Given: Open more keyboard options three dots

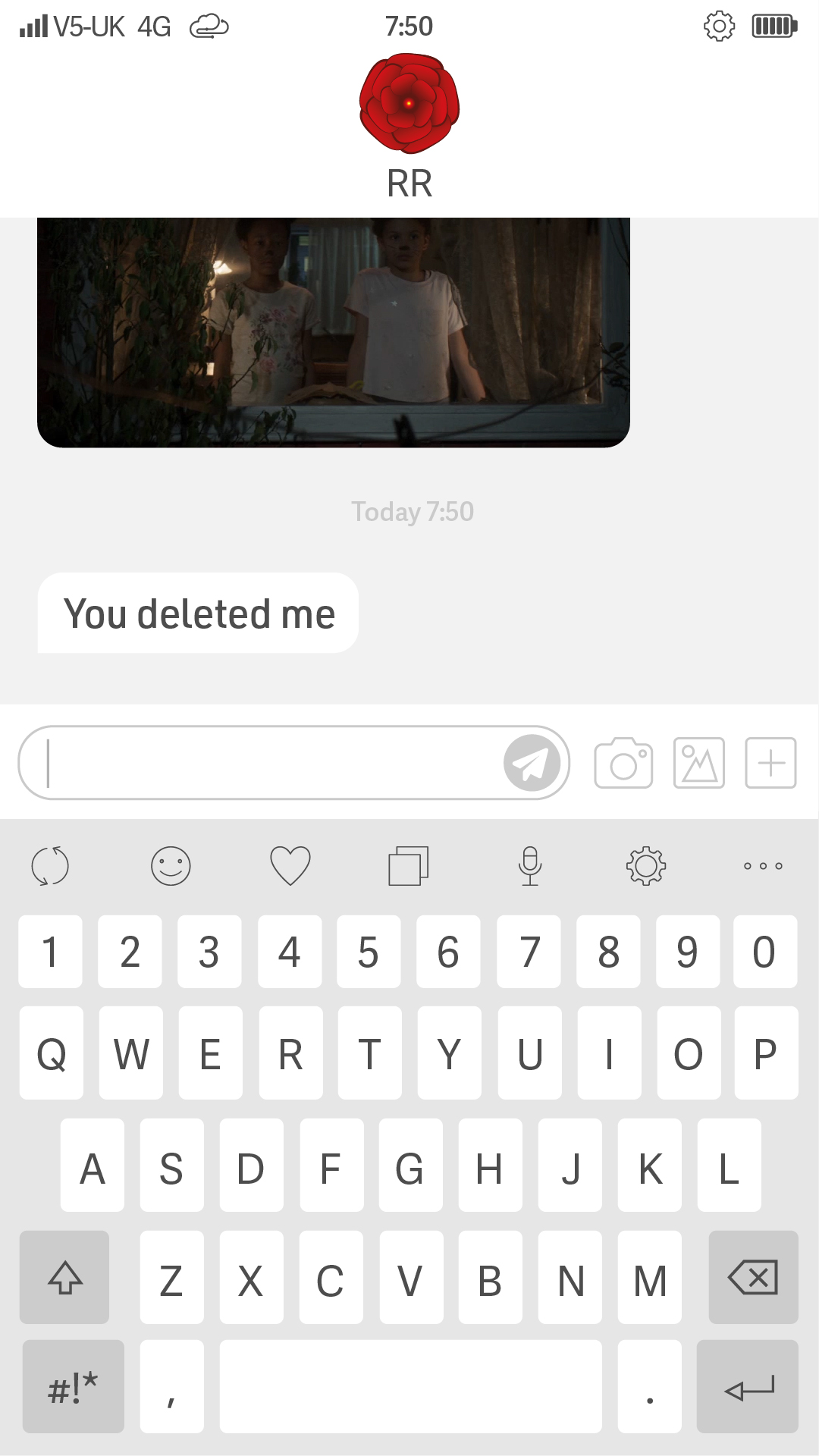Looking at the screenshot, I should pos(763,866).
